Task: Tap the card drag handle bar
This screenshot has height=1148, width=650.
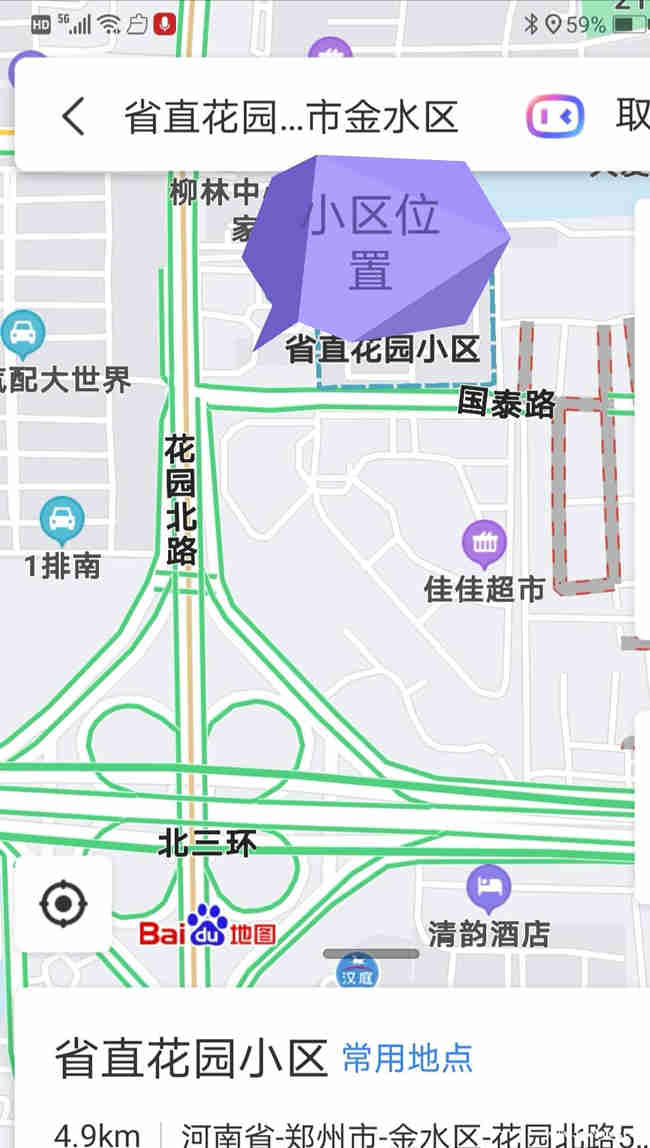Action: [371, 954]
